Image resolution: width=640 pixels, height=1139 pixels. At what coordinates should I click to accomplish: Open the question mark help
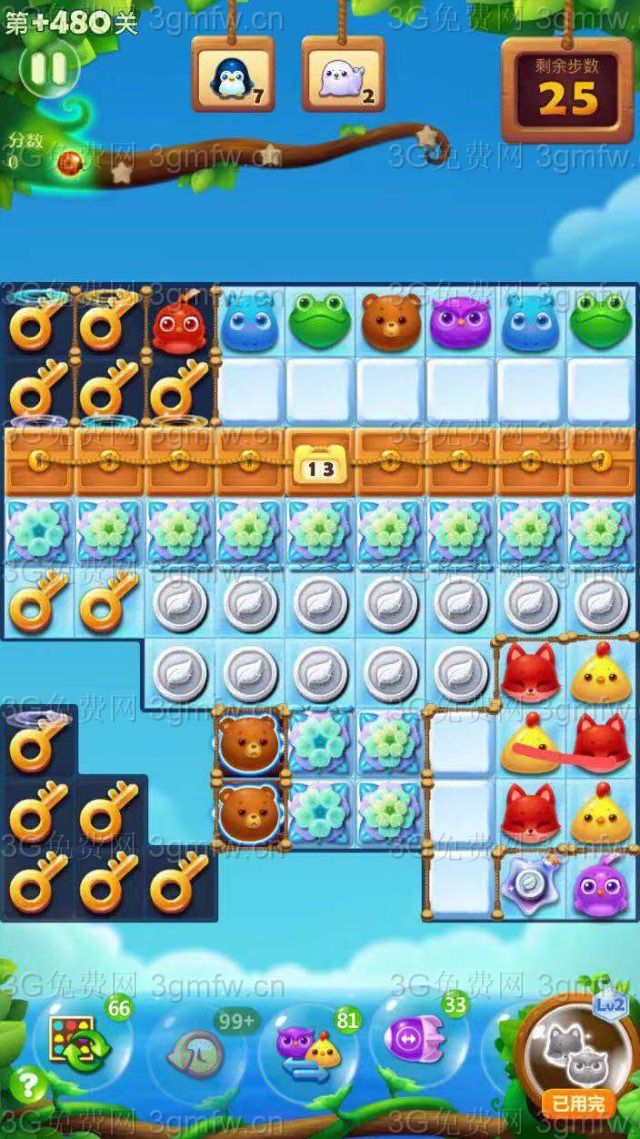[x=31, y=1084]
